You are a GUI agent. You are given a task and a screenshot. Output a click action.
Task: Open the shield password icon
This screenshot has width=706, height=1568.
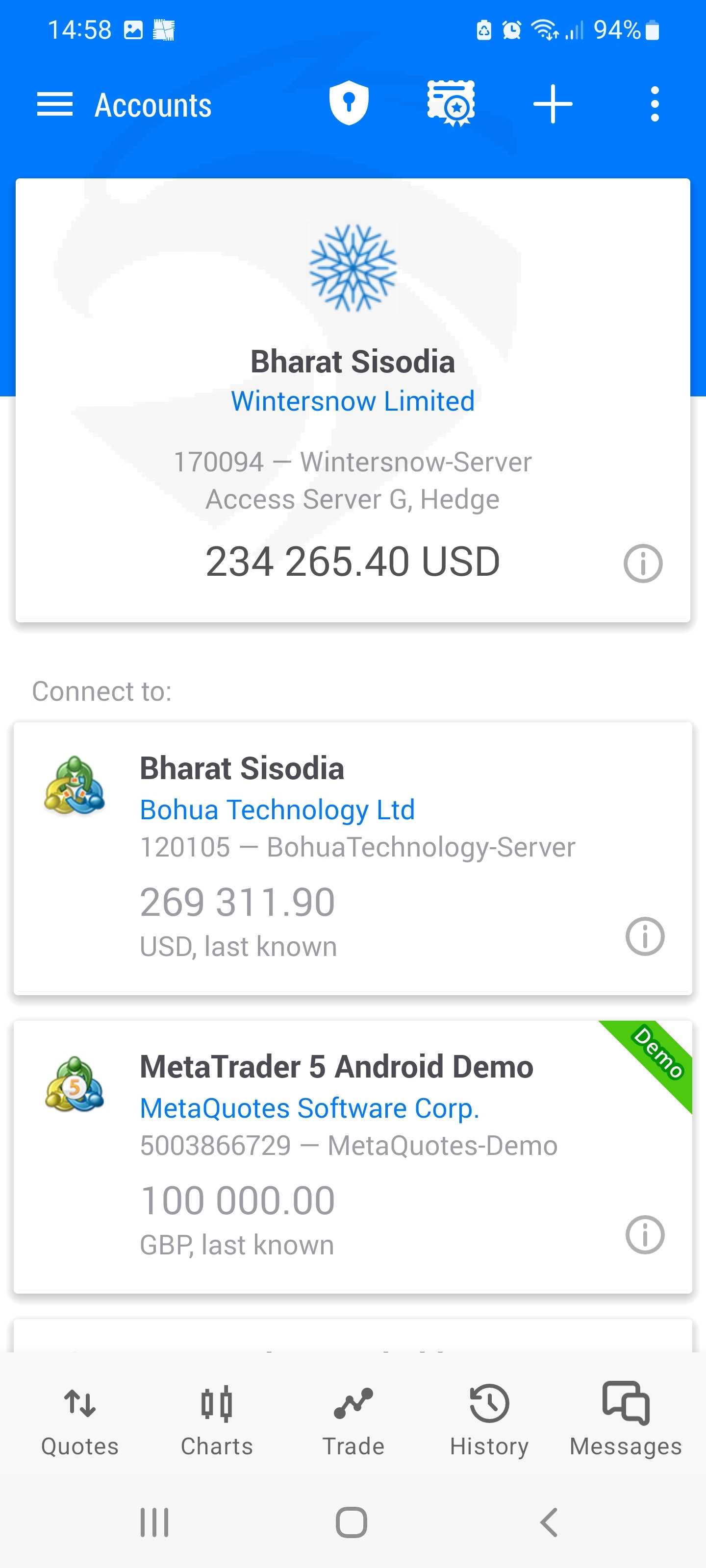coord(349,103)
